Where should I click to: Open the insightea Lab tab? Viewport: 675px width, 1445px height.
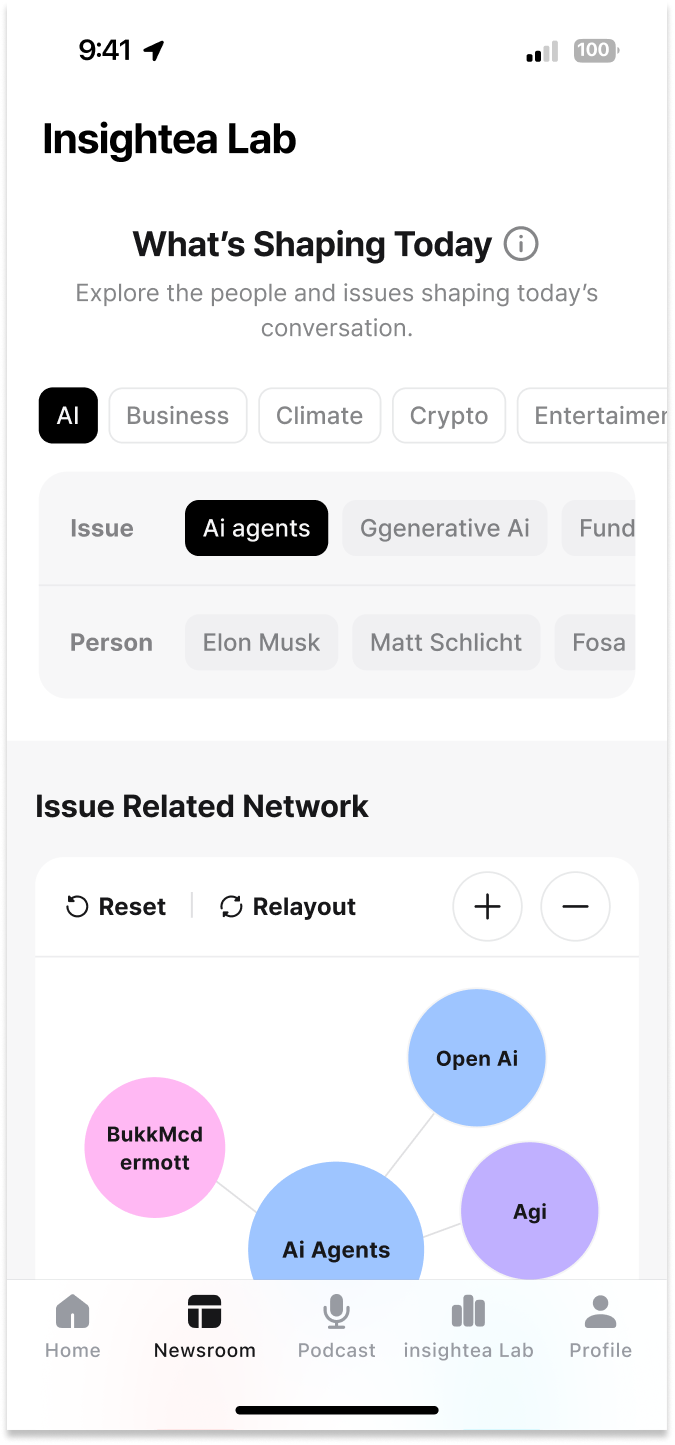coord(468,1326)
